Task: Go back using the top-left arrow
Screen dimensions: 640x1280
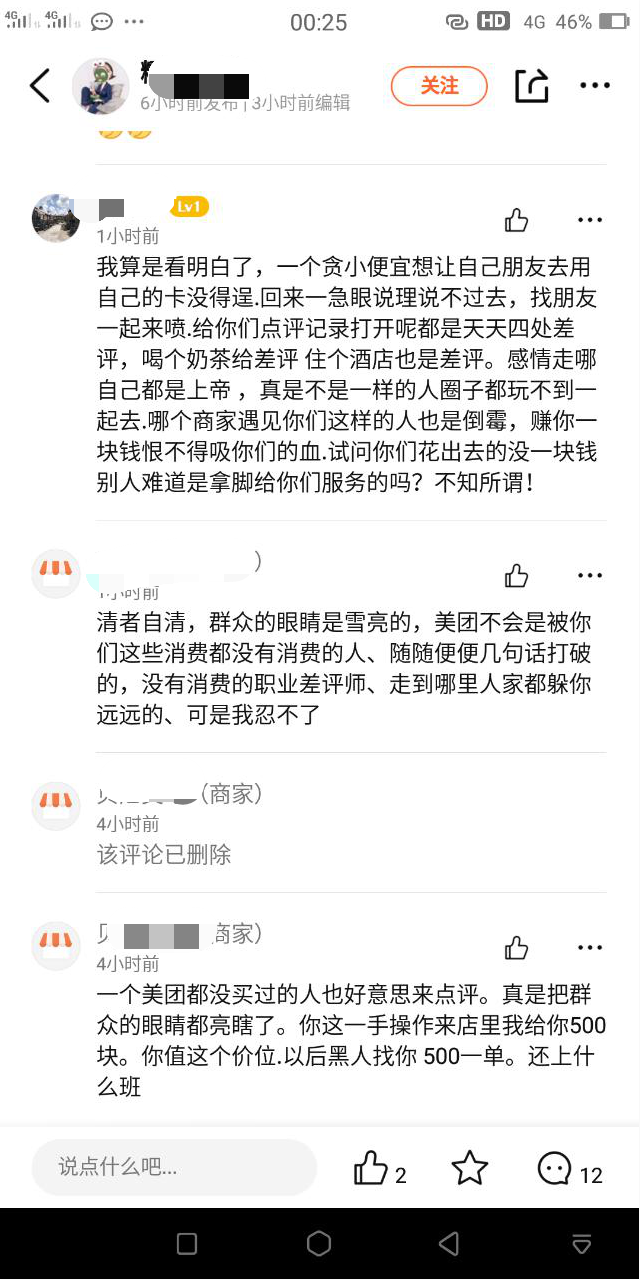Action: click(40, 86)
